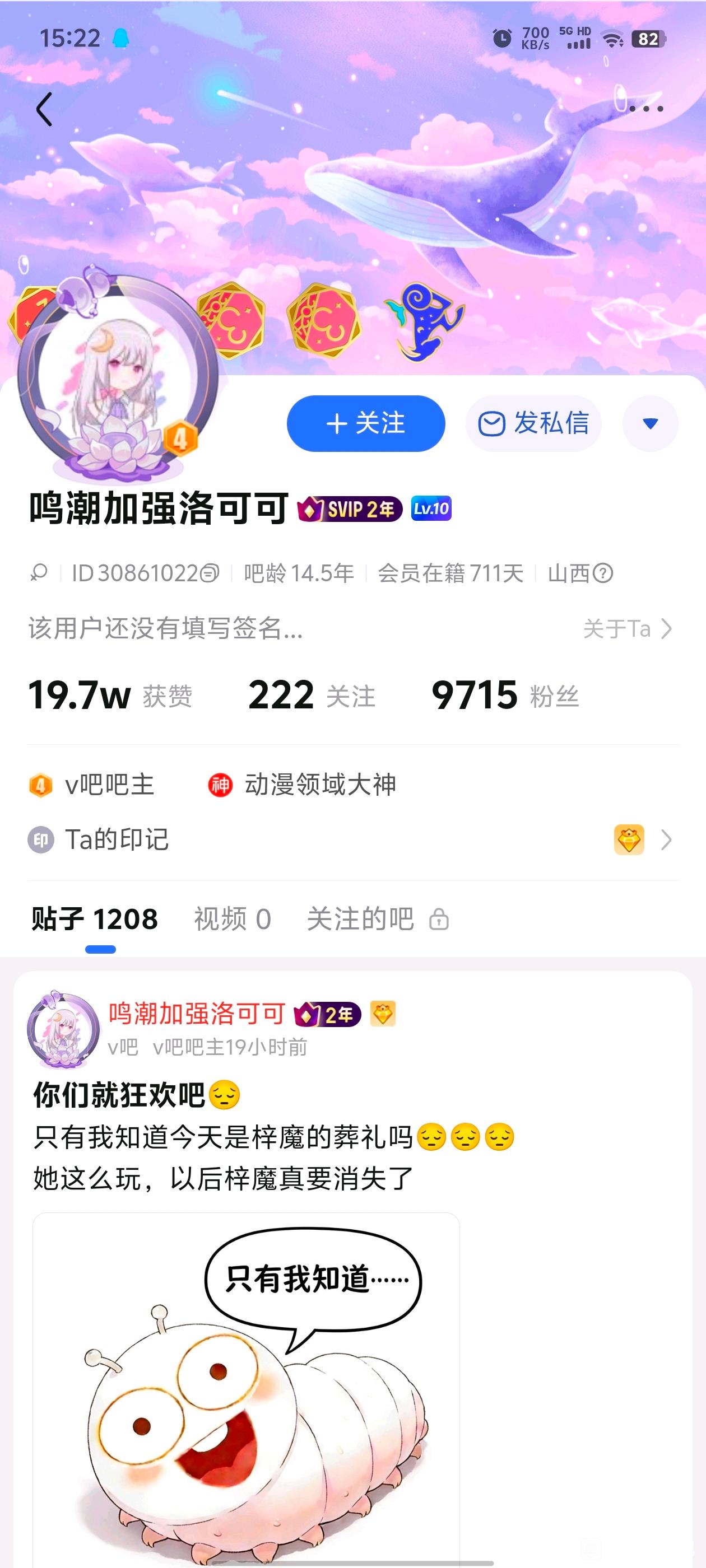Copy the user ID 30861022

(x=210, y=573)
